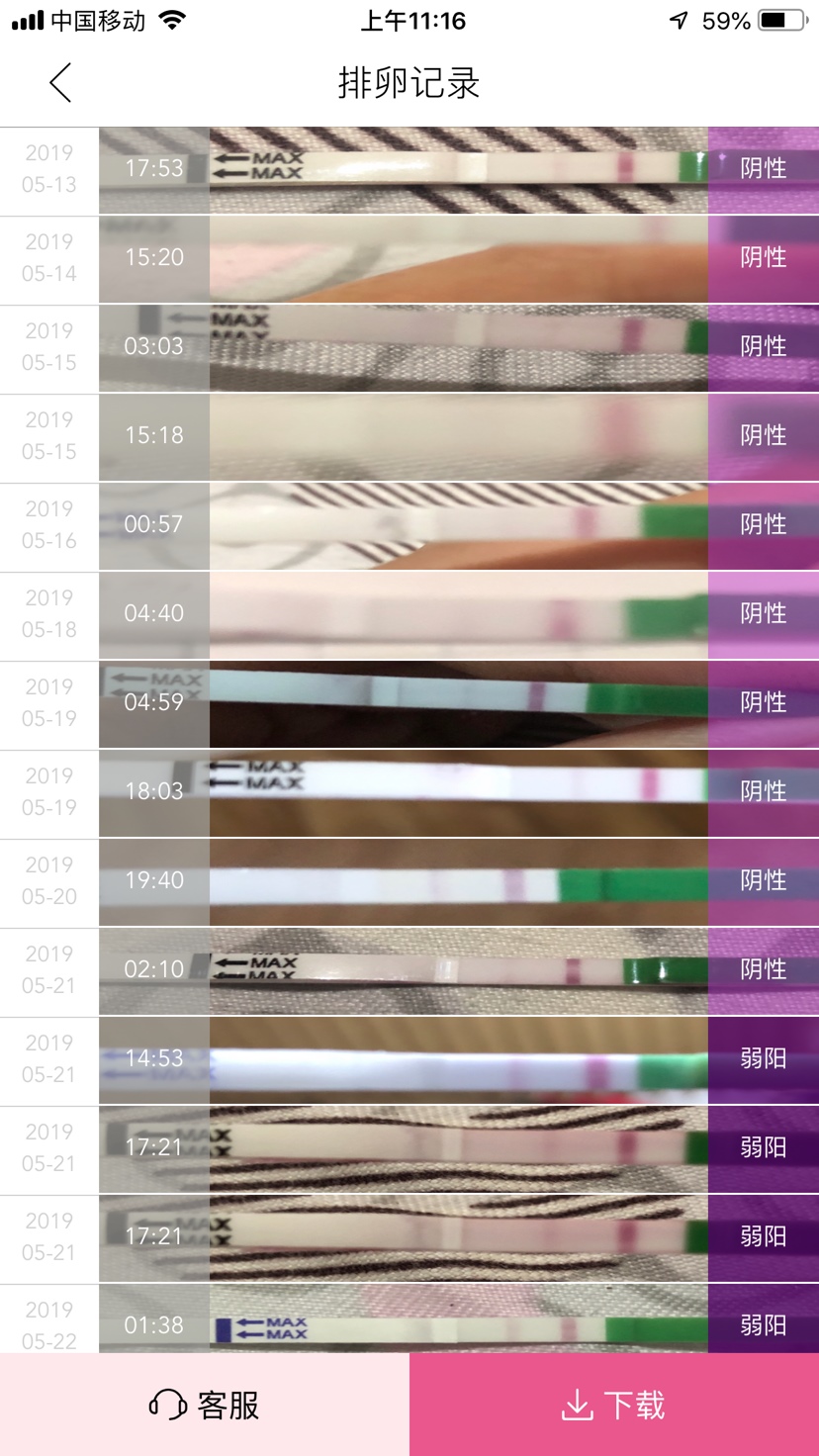Tap the 下载 download button
The width and height of the screenshot is (819, 1456).
click(614, 1405)
